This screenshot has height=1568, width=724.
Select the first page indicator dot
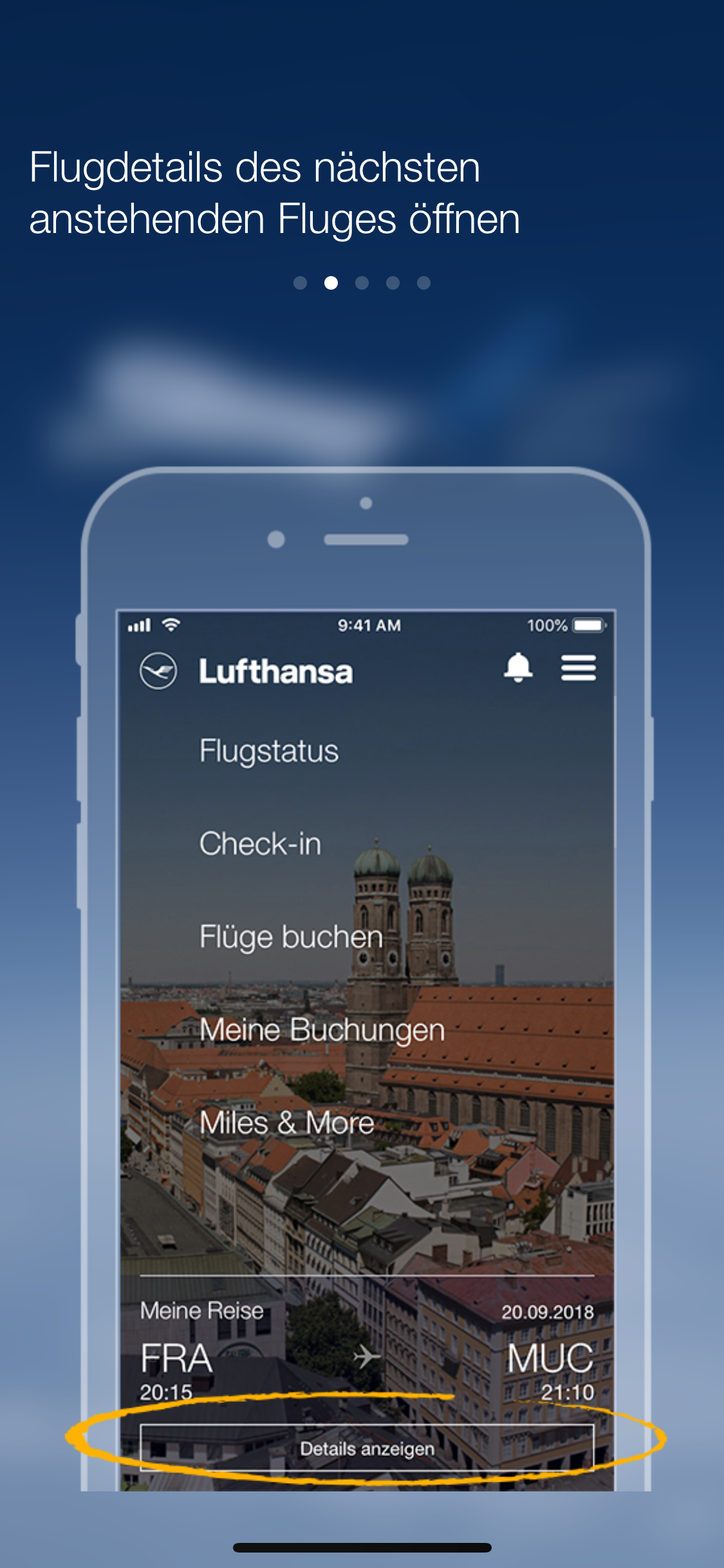coord(300,283)
